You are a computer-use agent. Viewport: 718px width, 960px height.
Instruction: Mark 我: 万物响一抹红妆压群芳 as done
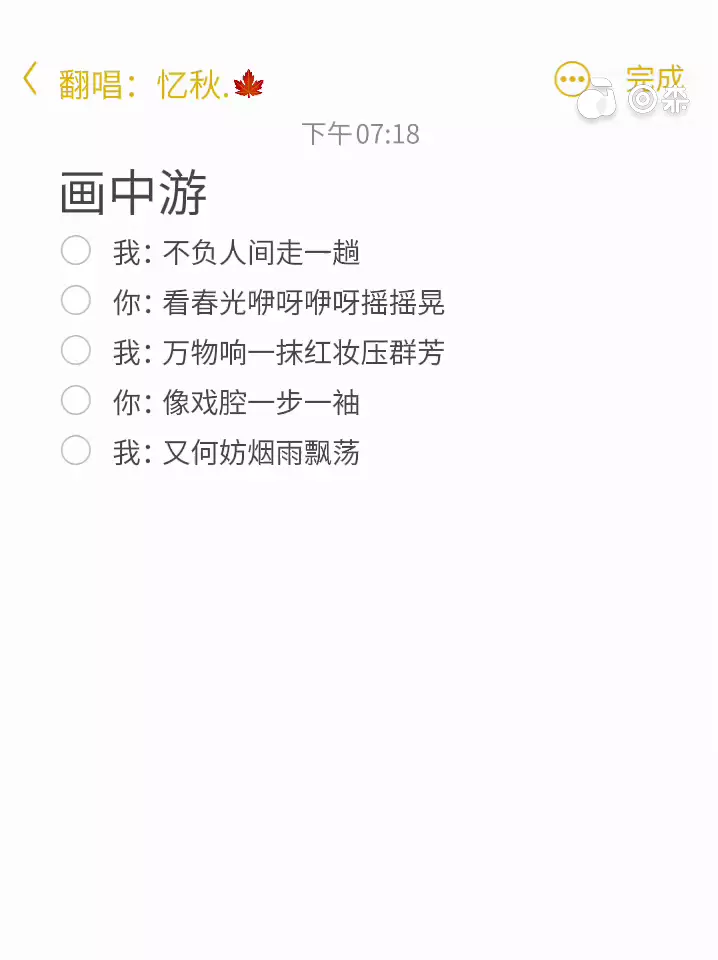click(x=76, y=351)
